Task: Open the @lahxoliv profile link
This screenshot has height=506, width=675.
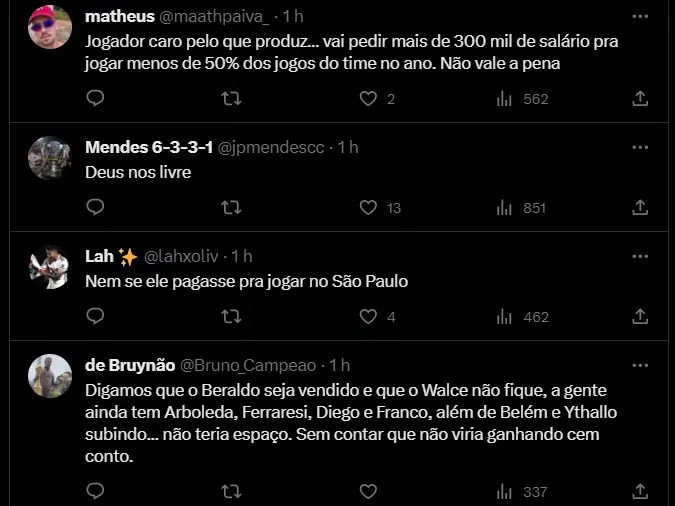Action: pyautogui.click(x=184, y=256)
